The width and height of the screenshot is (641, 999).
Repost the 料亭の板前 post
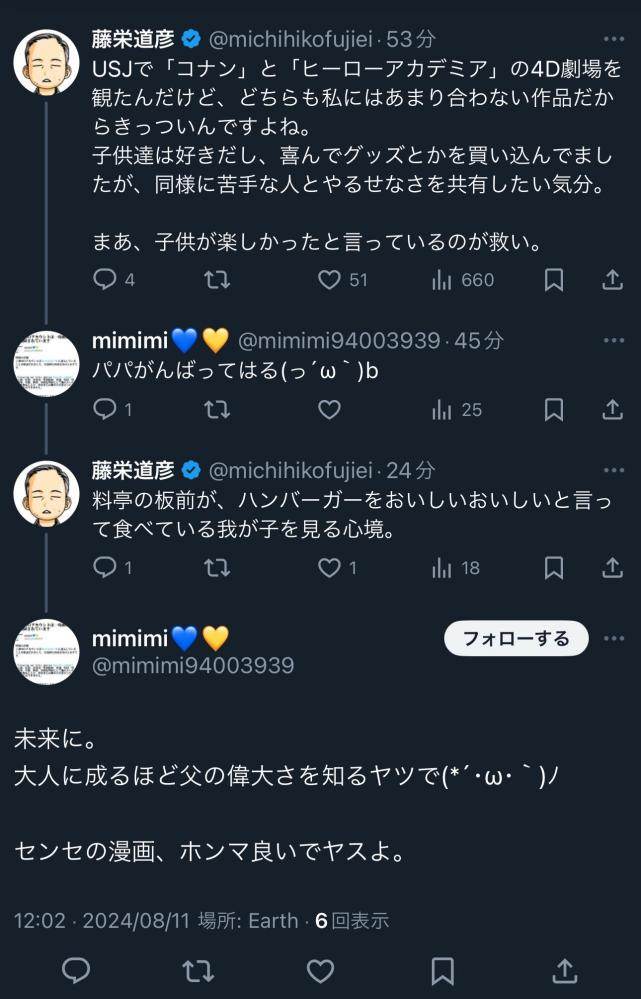click(x=216, y=568)
